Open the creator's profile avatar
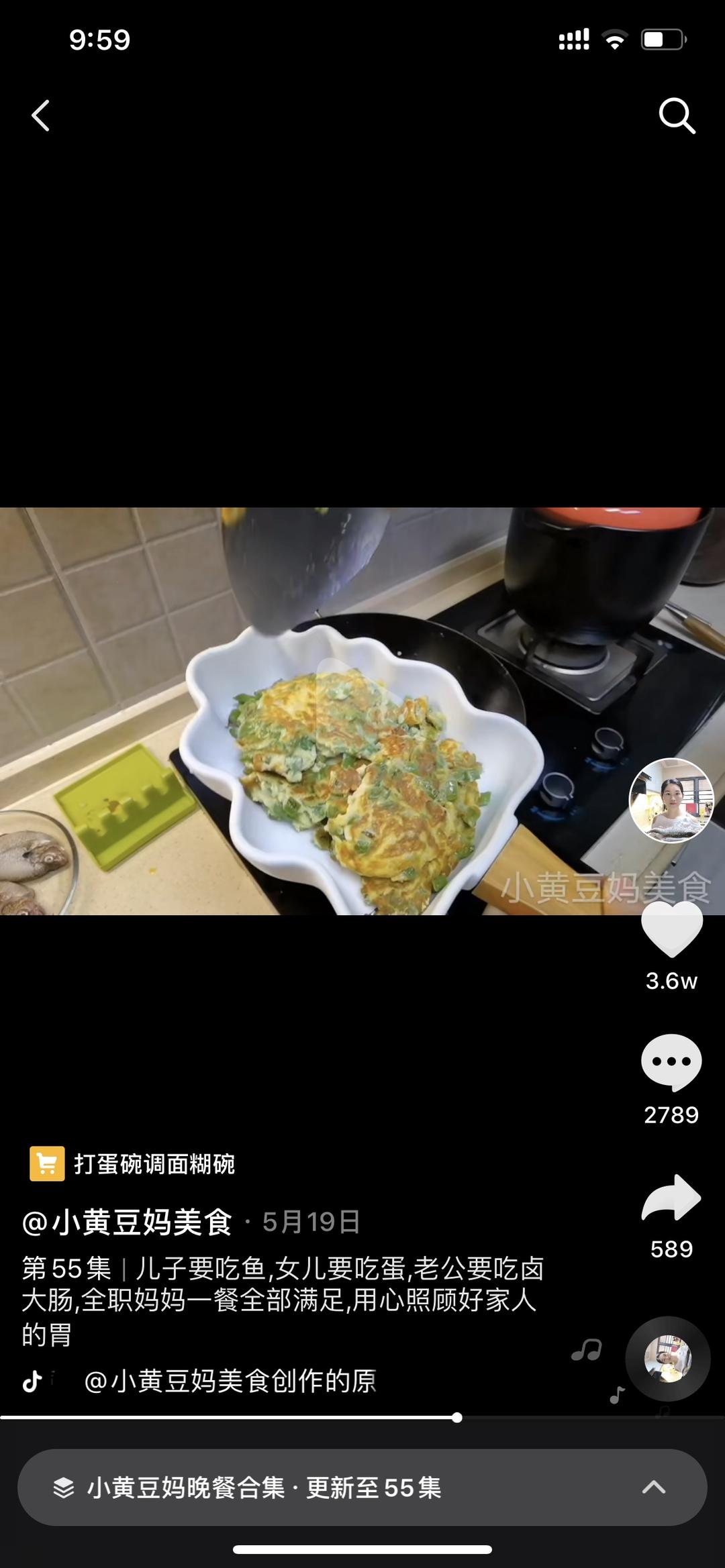This screenshot has width=725, height=1568. [671, 800]
